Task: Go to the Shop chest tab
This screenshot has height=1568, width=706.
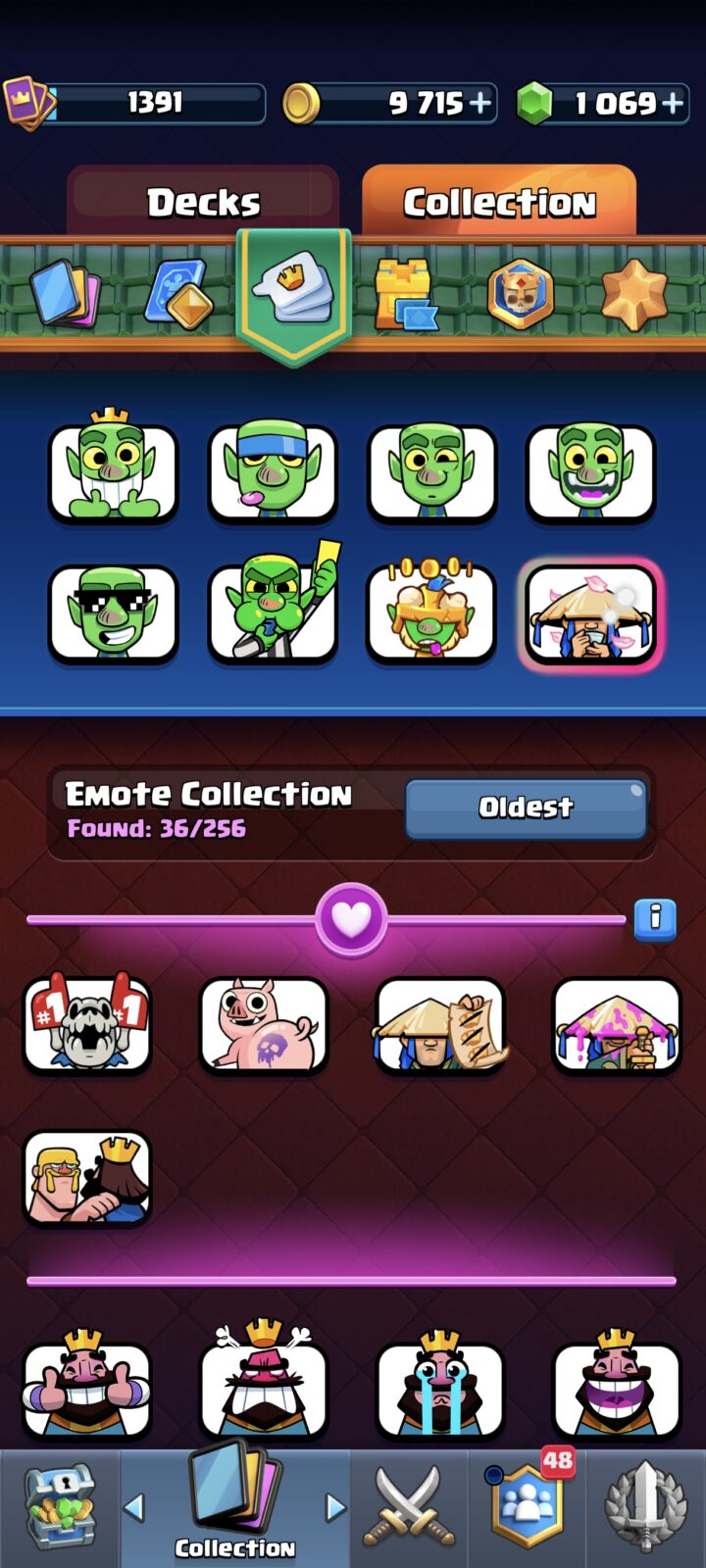Action: [60, 1507]
